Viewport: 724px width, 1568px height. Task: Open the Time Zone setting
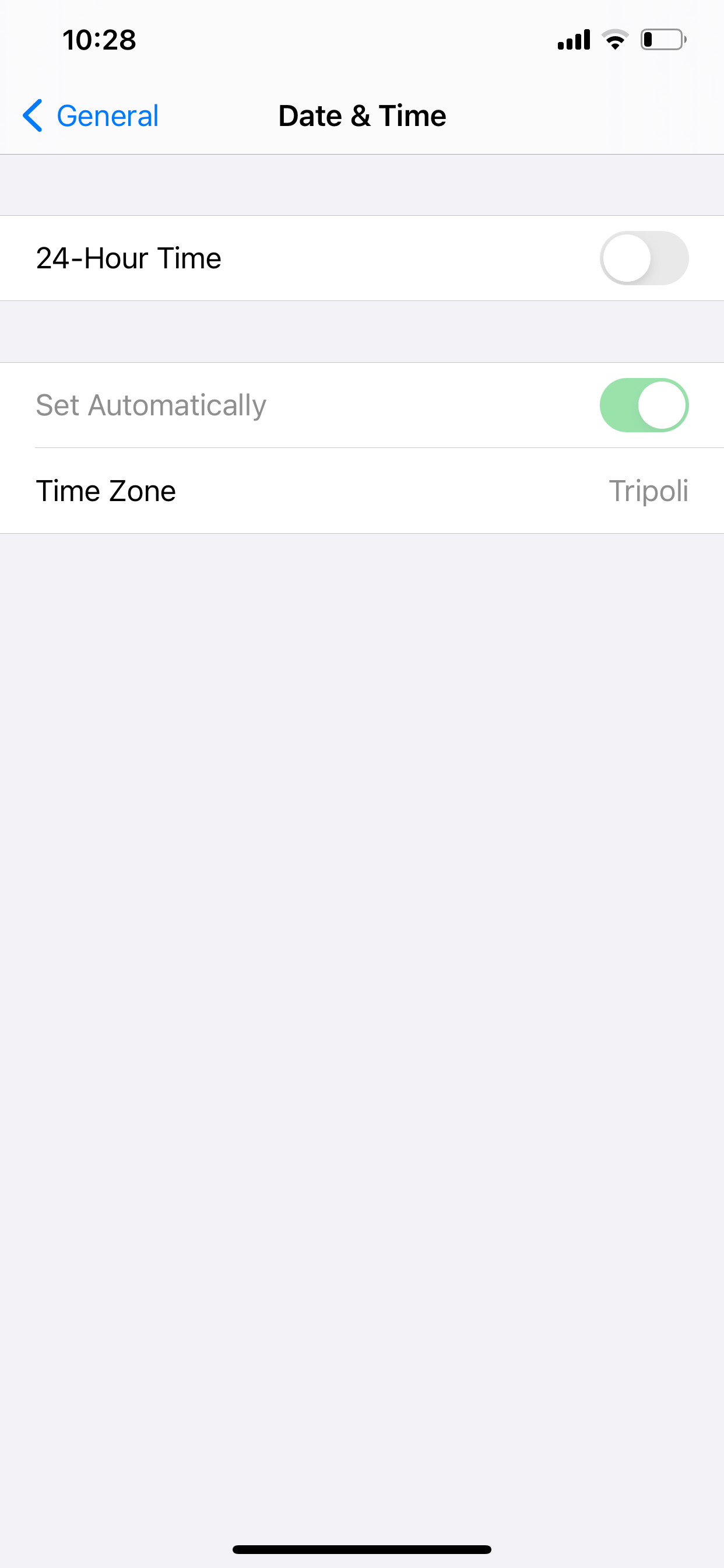point(362,491)
